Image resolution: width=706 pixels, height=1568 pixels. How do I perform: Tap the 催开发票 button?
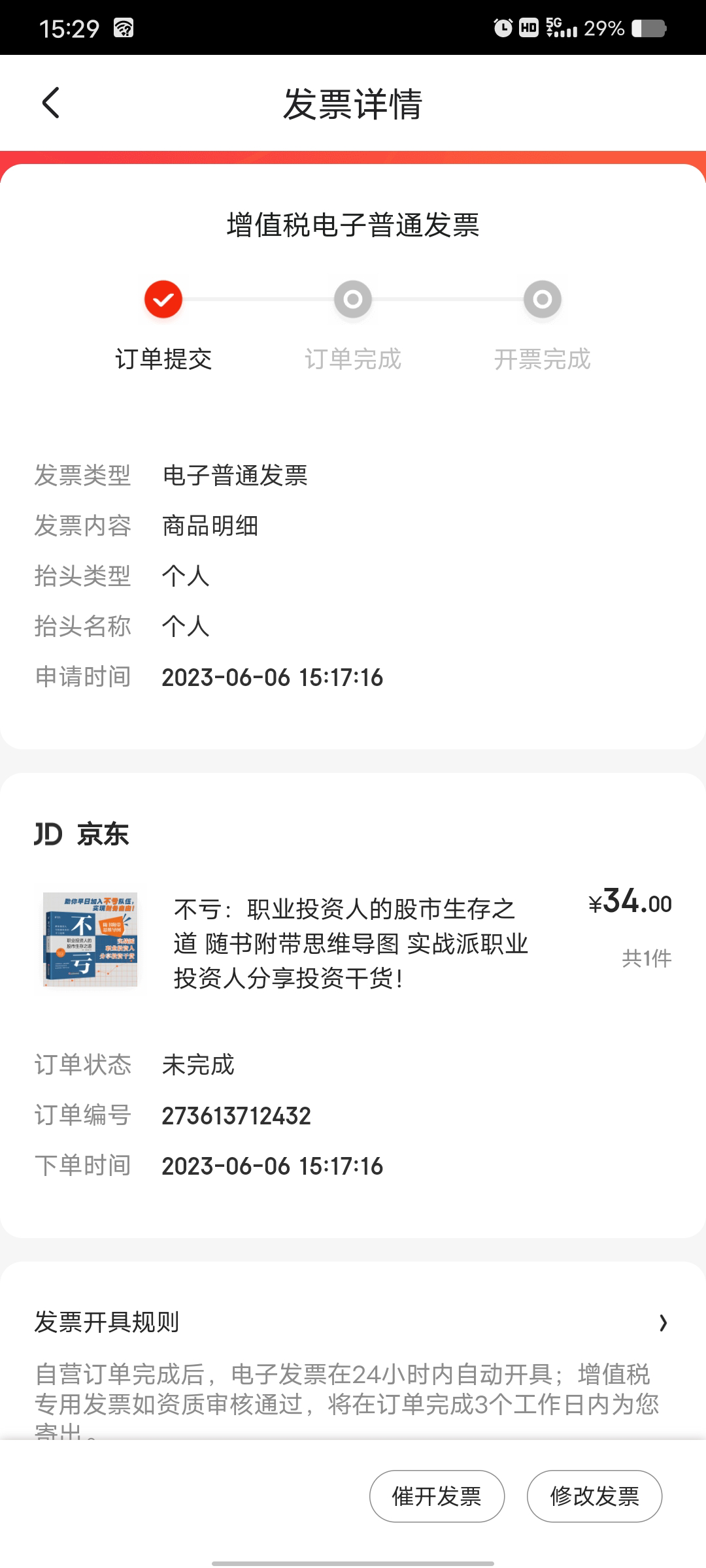pos(437,1495)
